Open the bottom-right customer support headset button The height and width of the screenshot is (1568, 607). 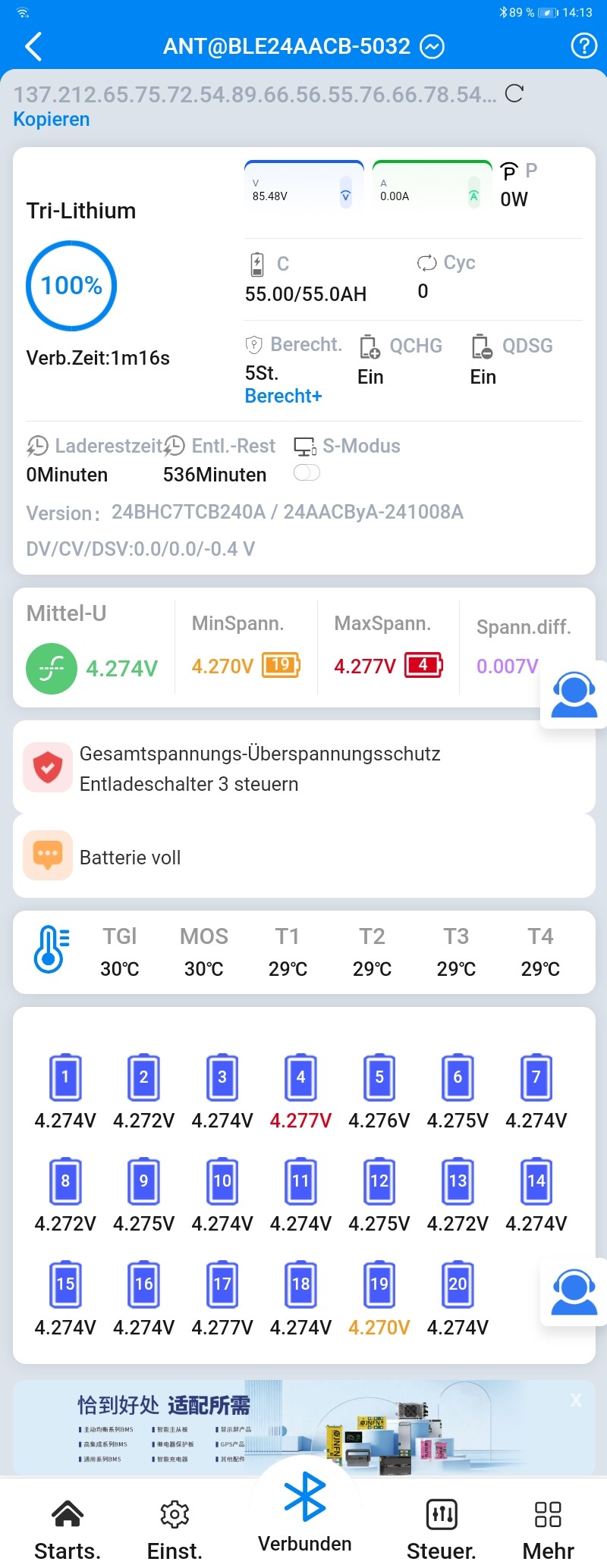pos(574,1292)
